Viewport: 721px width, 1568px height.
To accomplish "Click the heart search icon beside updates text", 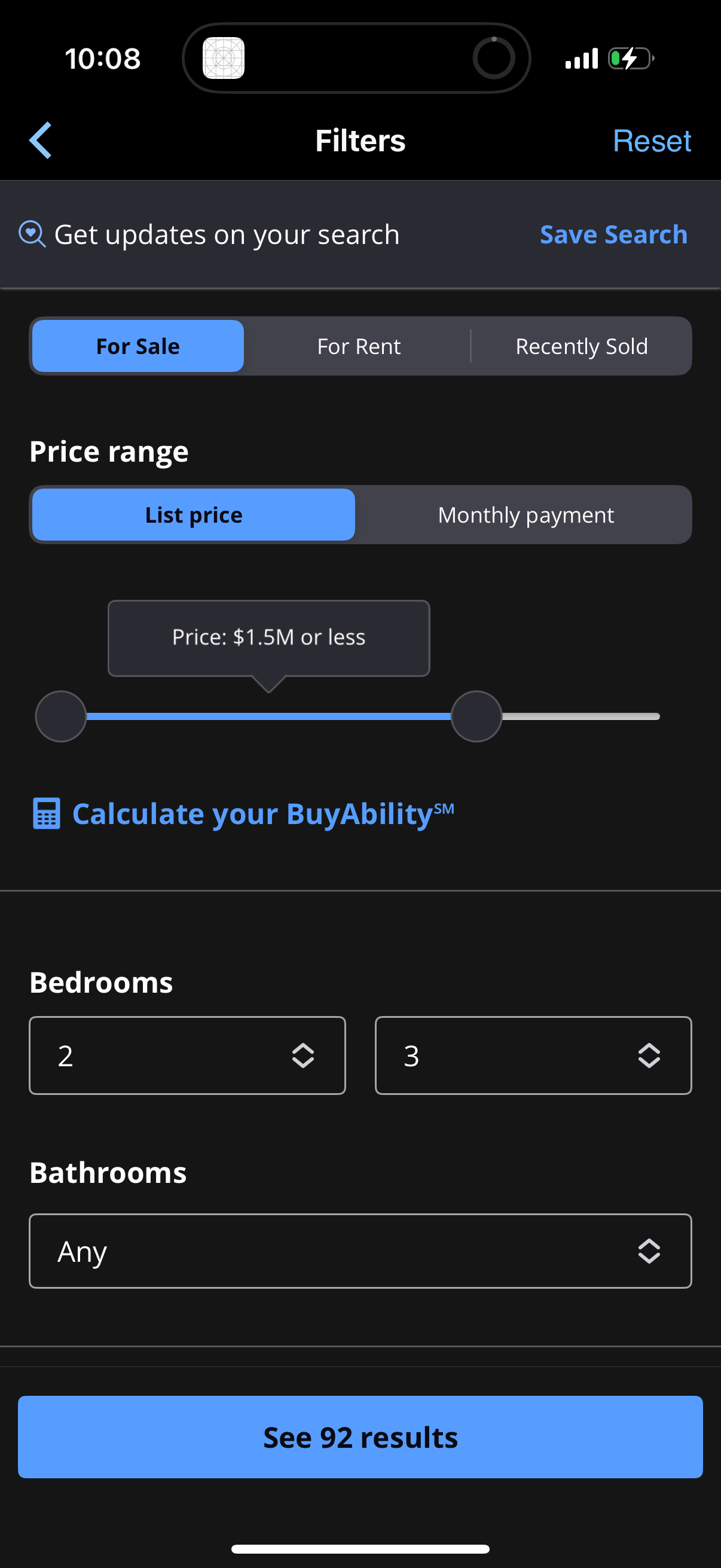I will [x=32, y=234].
